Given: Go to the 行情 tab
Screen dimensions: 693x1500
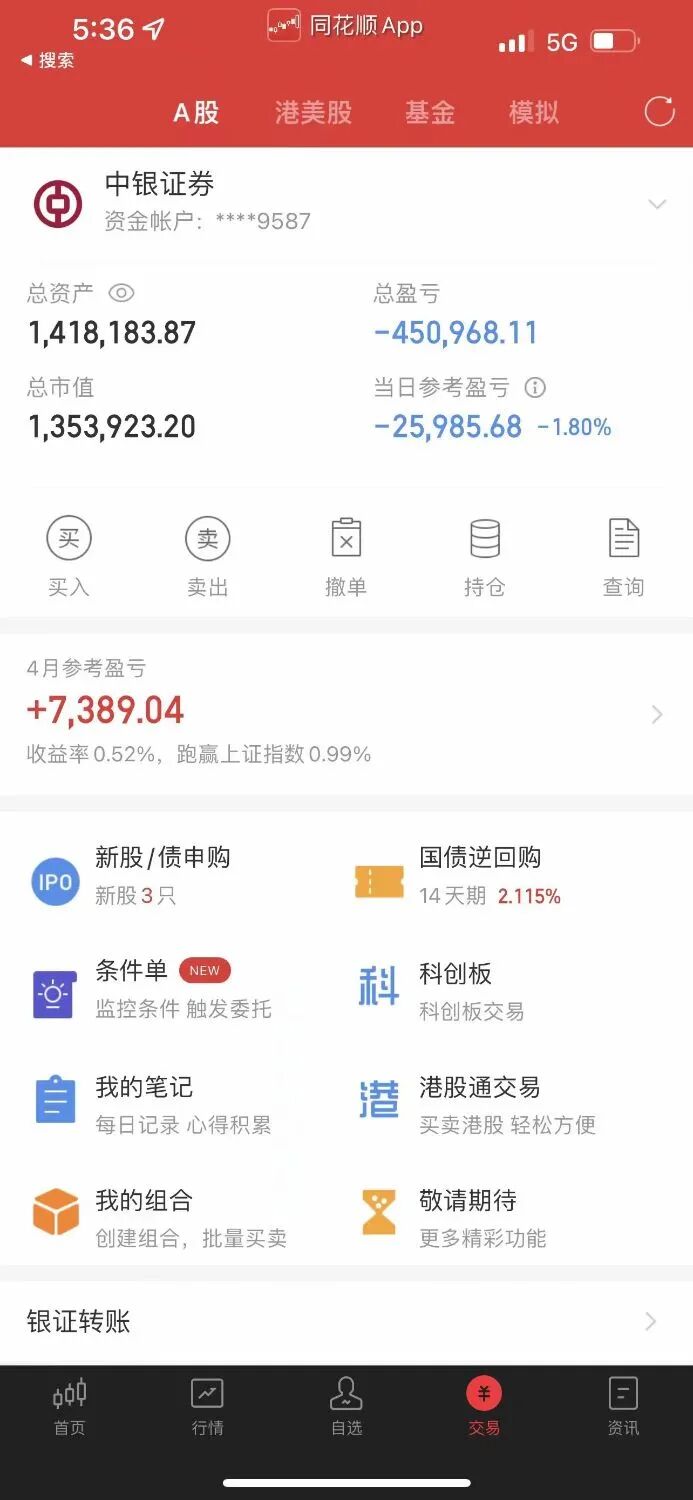Looking at the screenshot, I should tap(207, 1407).
